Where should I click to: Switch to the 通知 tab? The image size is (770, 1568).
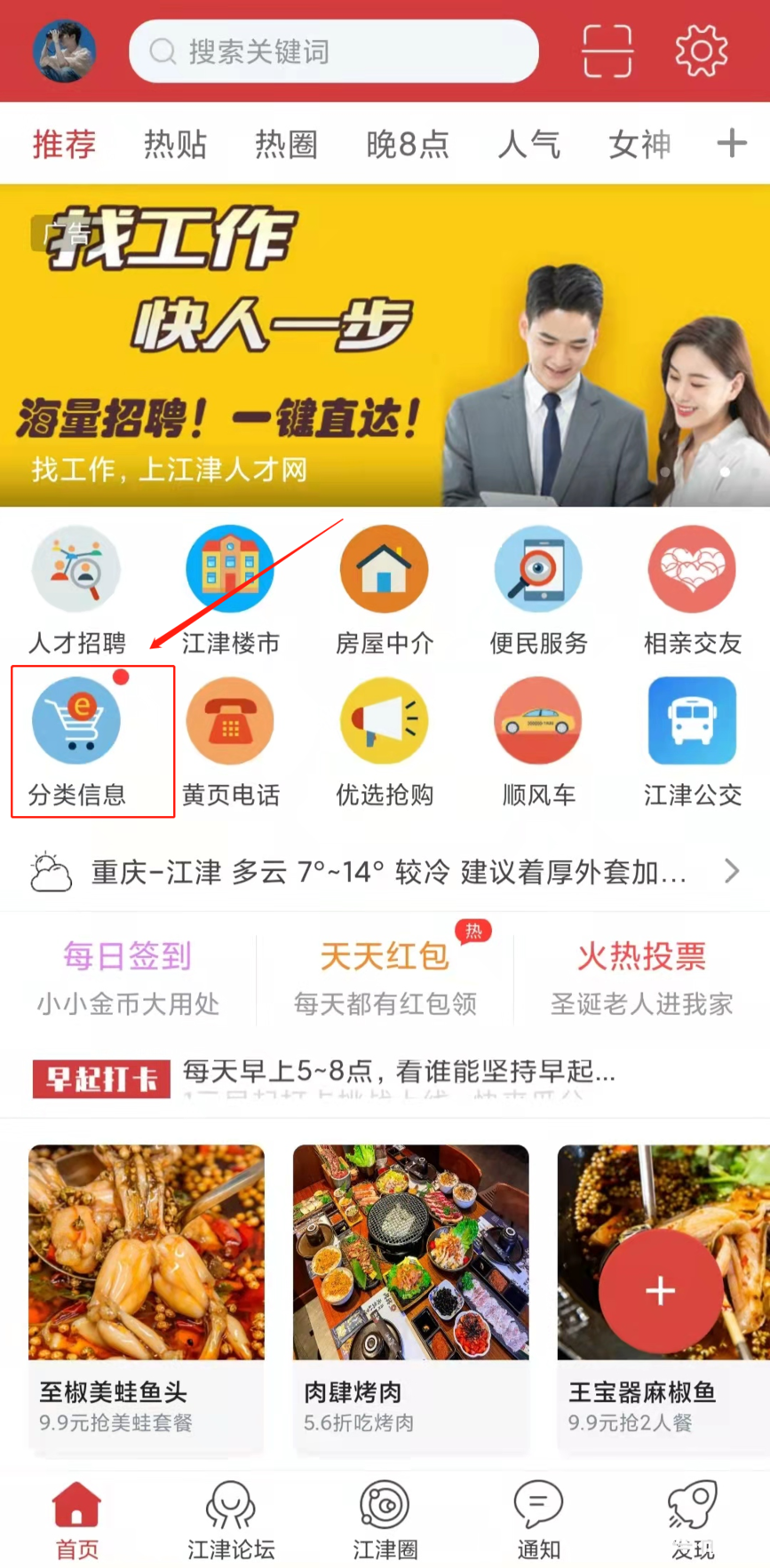(x=538, y=1520)
